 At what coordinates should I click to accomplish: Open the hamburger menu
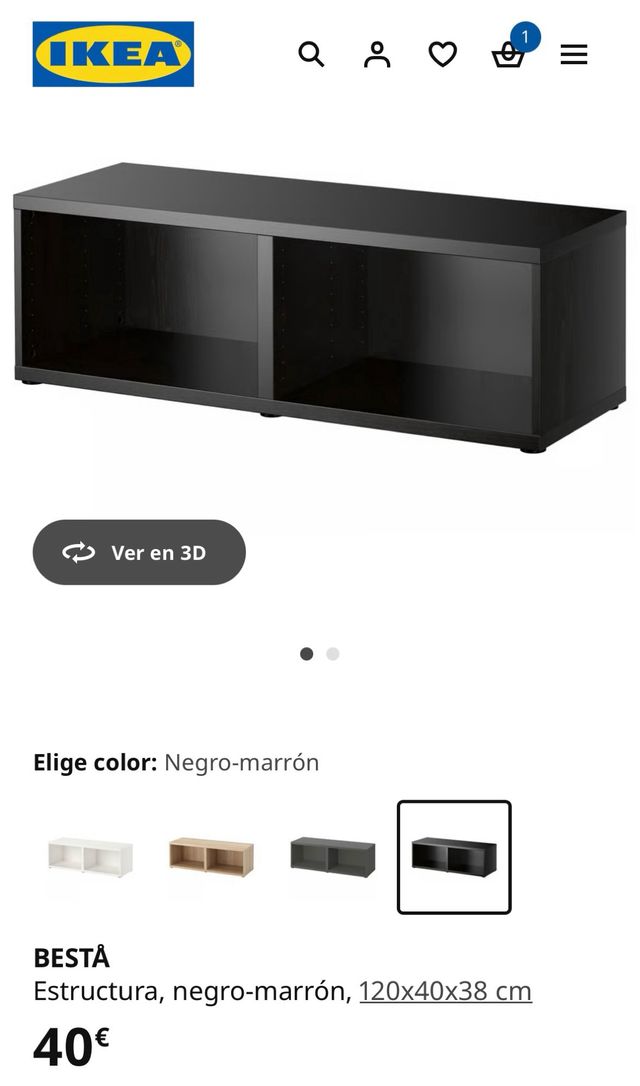574,54
